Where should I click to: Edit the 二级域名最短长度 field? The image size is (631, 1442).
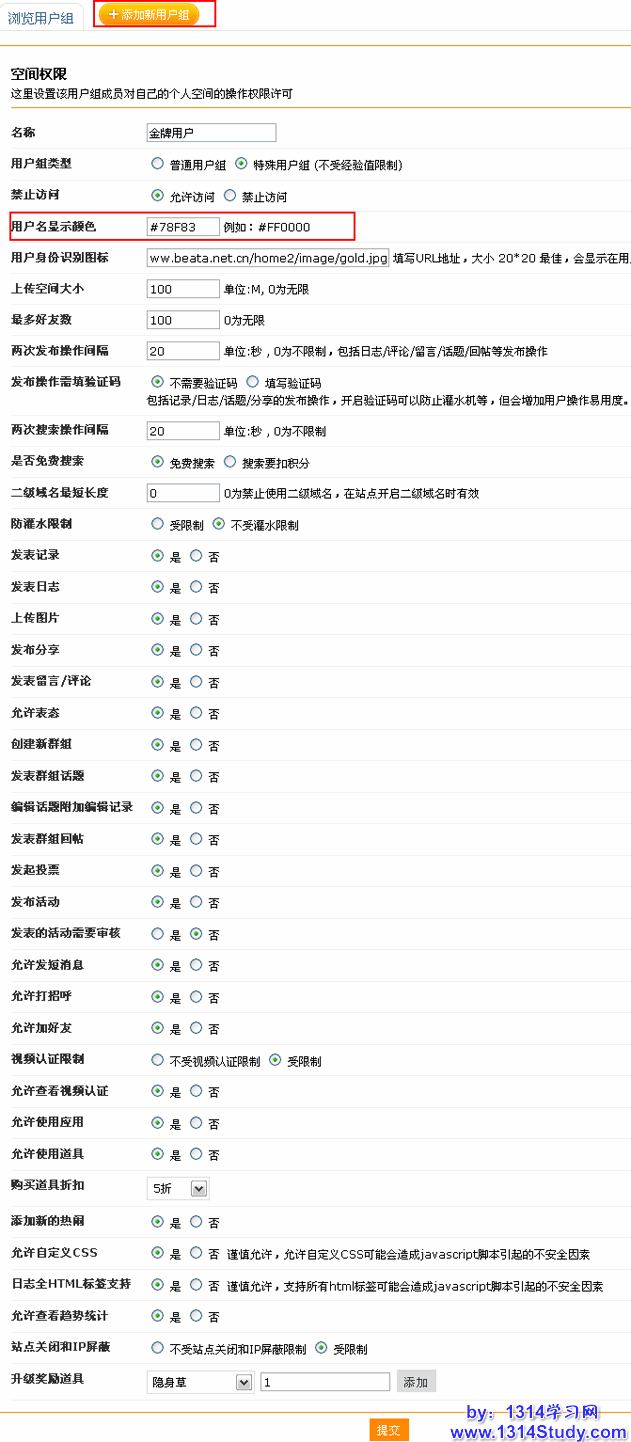pyautogui.click(x=183, y=494)
